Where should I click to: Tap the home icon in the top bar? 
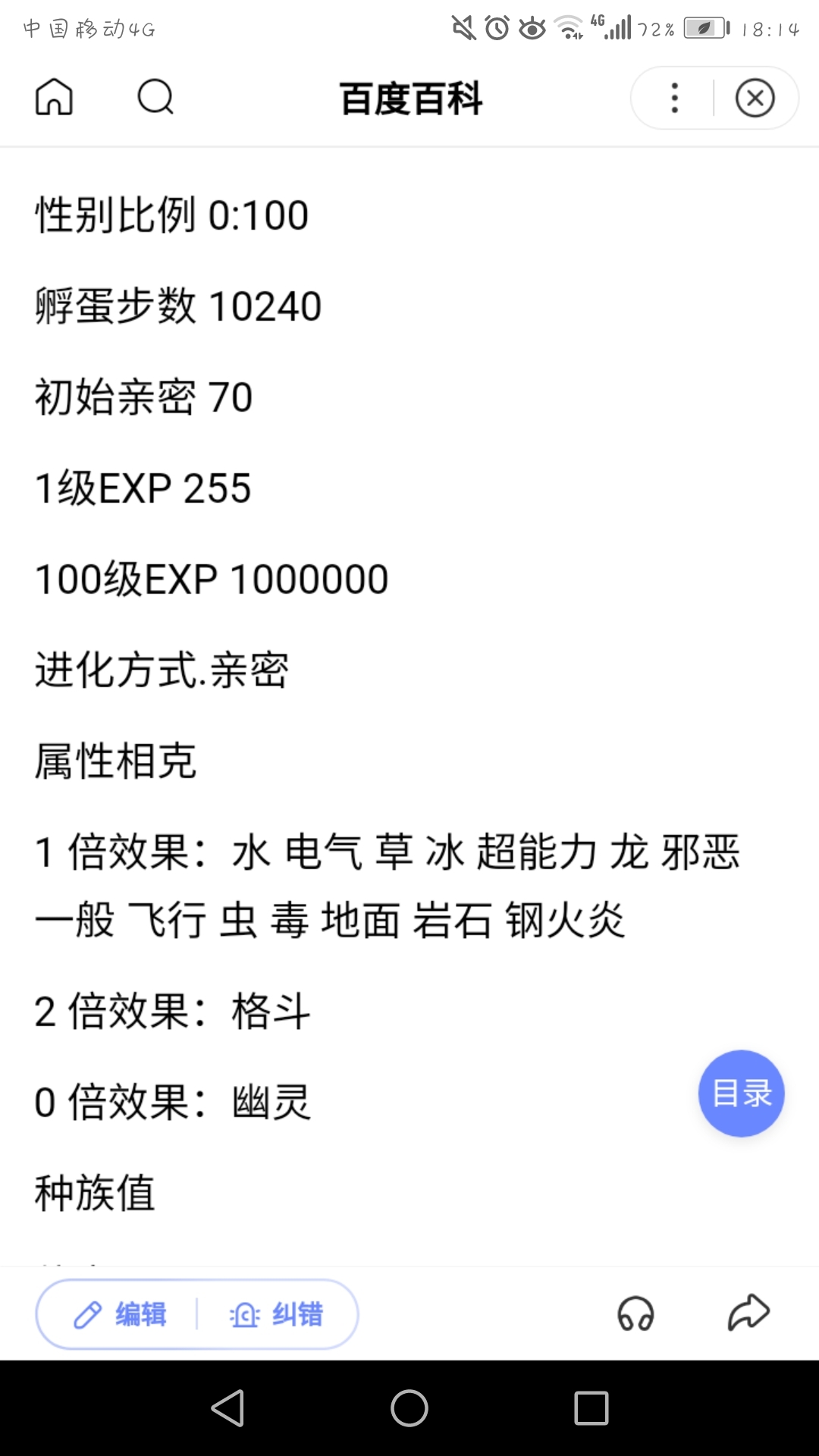(x=55, y=97)
